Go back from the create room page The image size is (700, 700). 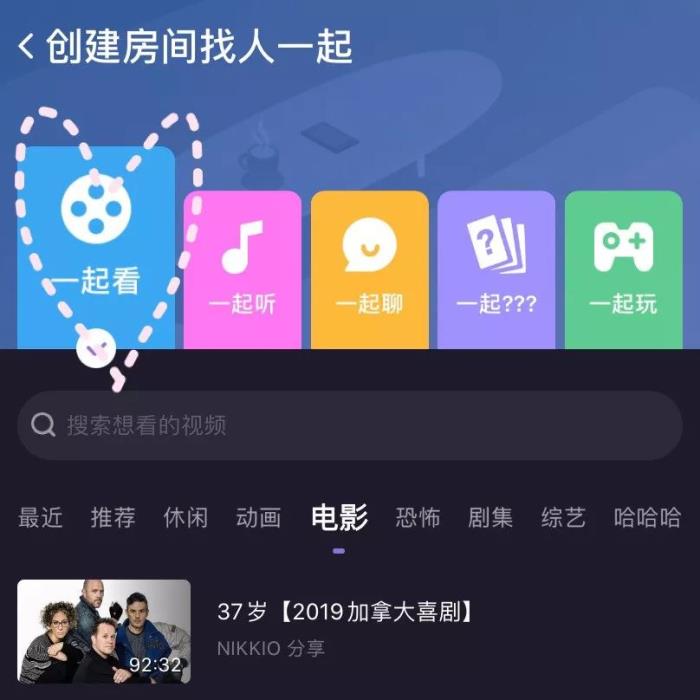pyautogui.click(x=27, y=46)
